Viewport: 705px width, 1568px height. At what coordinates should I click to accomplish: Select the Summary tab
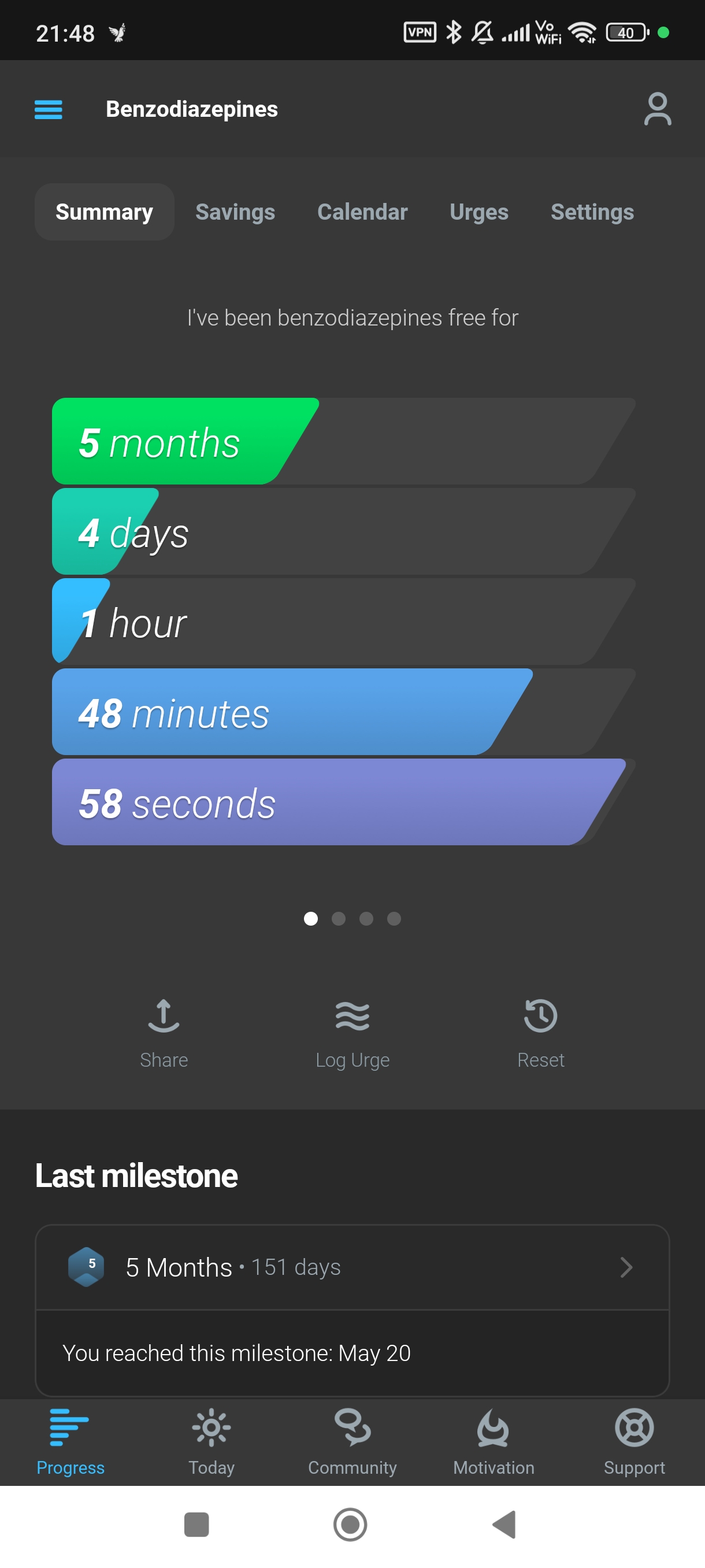point(104,212)
